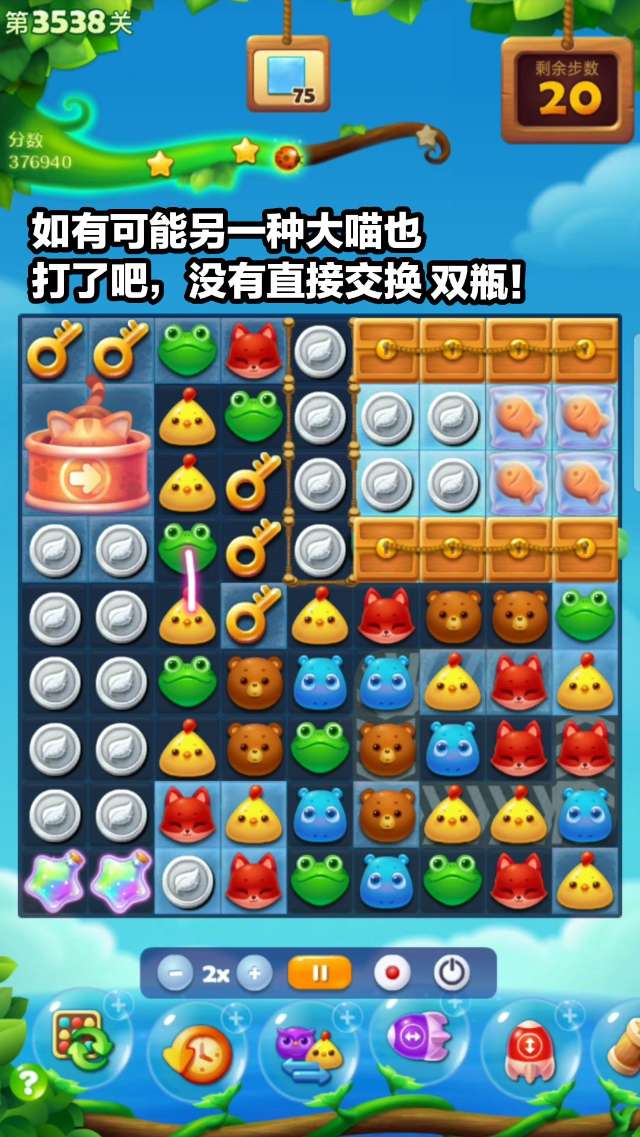Viewport: 640px width, 1137px height.
Task: Activate the clock undo-step booster
Action: pos(197,1050)
